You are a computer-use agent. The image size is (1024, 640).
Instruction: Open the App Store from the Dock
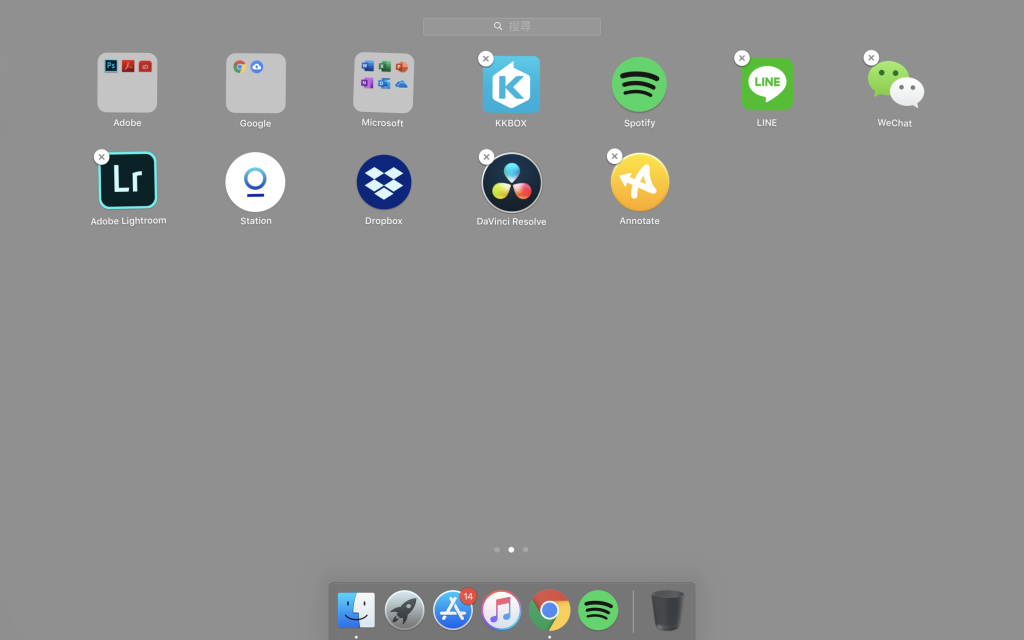452,610
